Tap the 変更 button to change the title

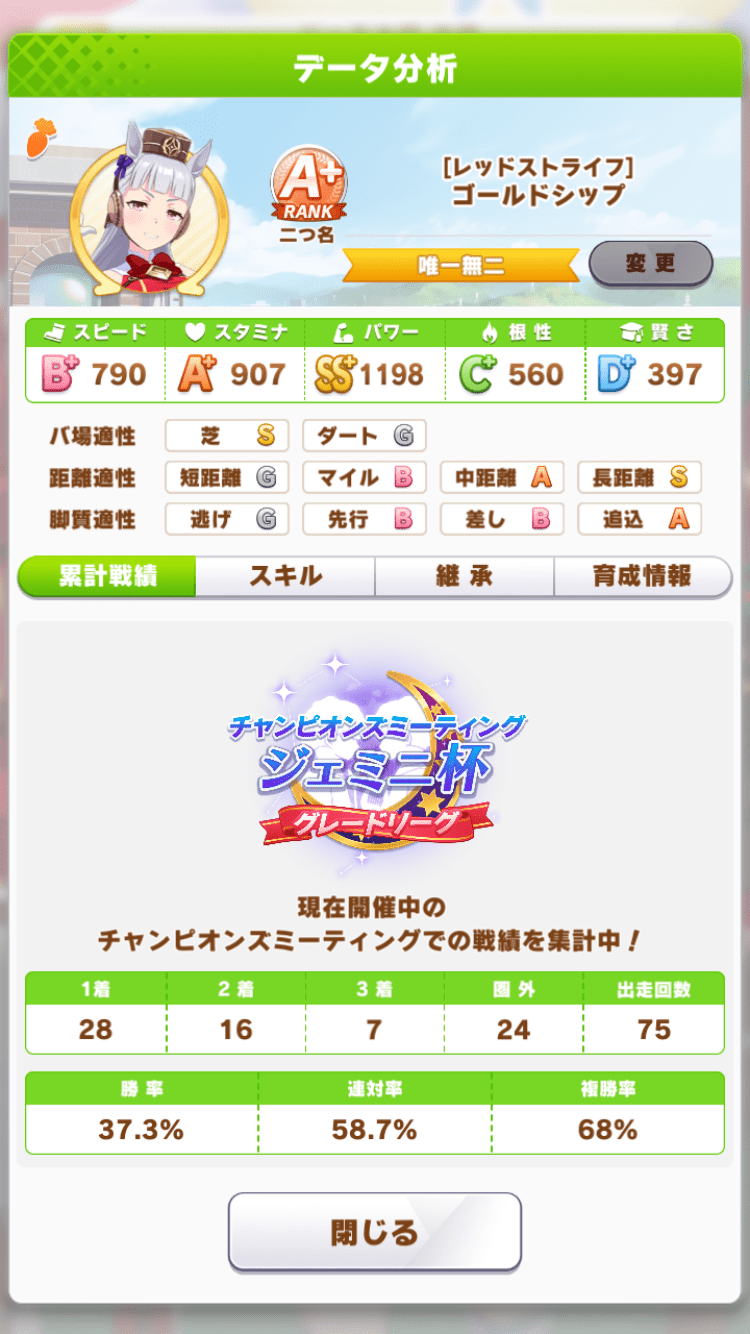click(x=650, y=264)
